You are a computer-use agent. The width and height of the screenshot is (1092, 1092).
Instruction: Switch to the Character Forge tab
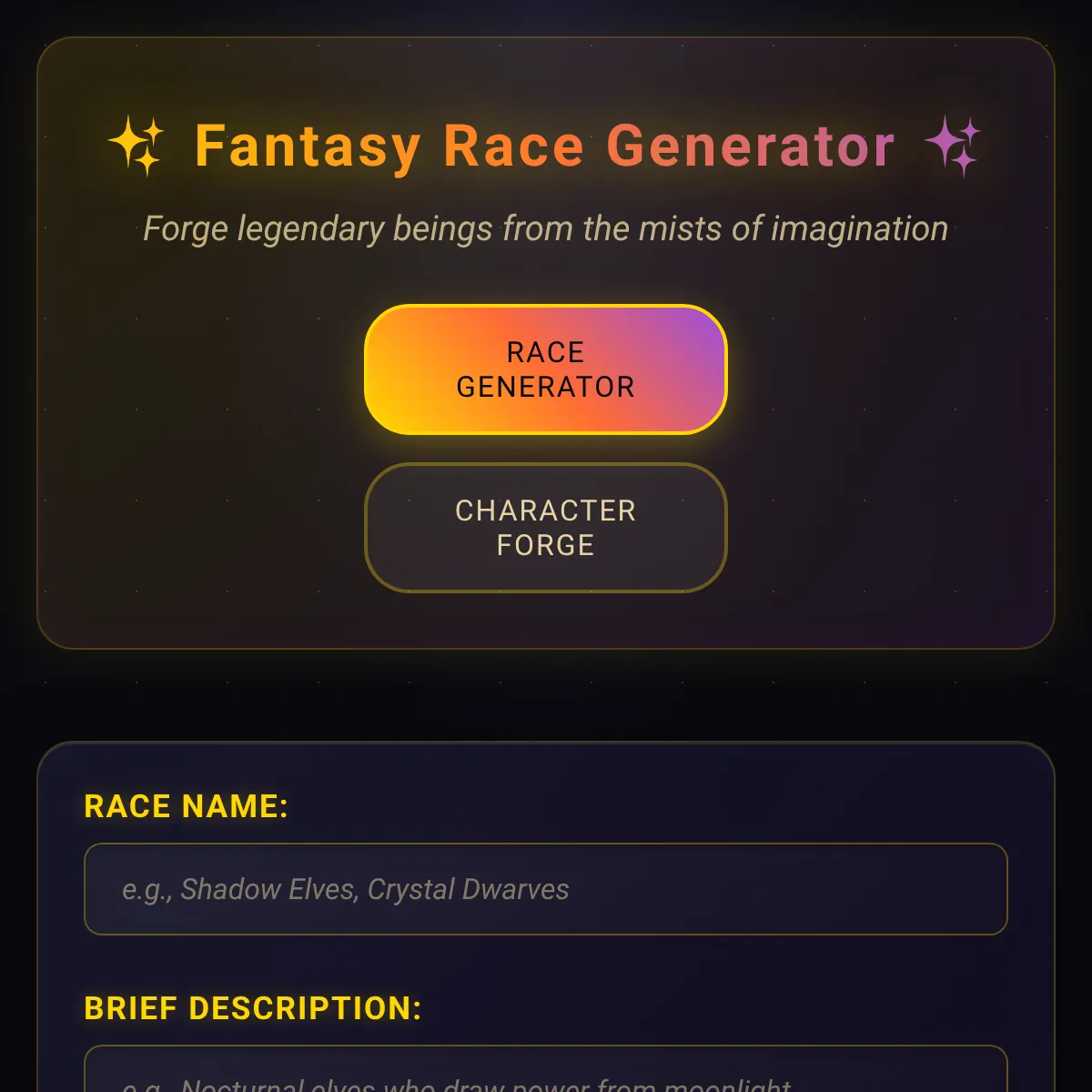click(x=545, y=528)
